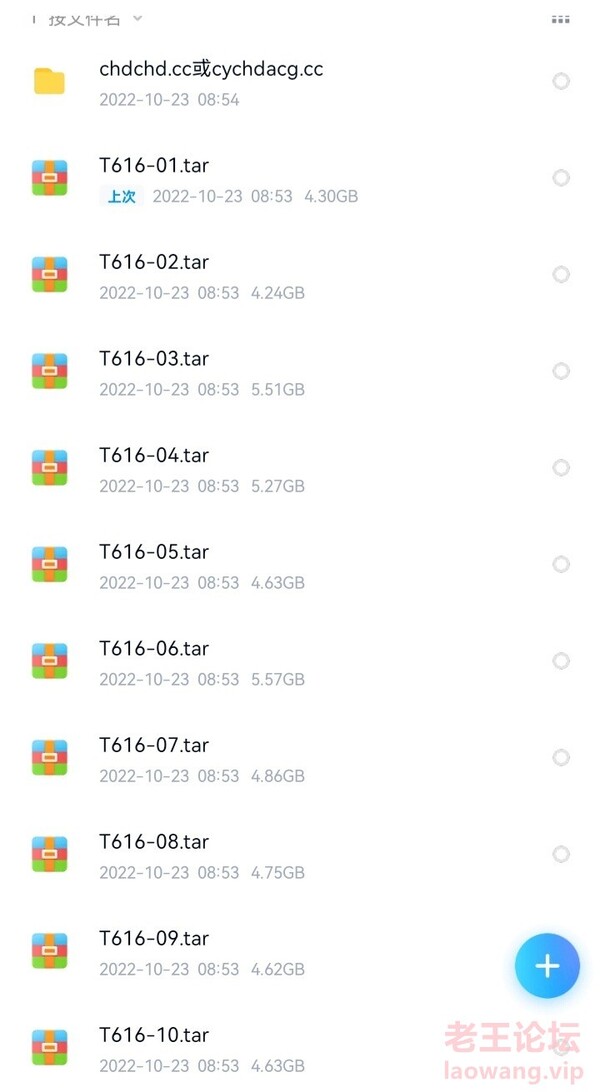The width and height of the screenshot is (600, 1092).
Task: Open file T616-03.tar
Action: [154, 359]
